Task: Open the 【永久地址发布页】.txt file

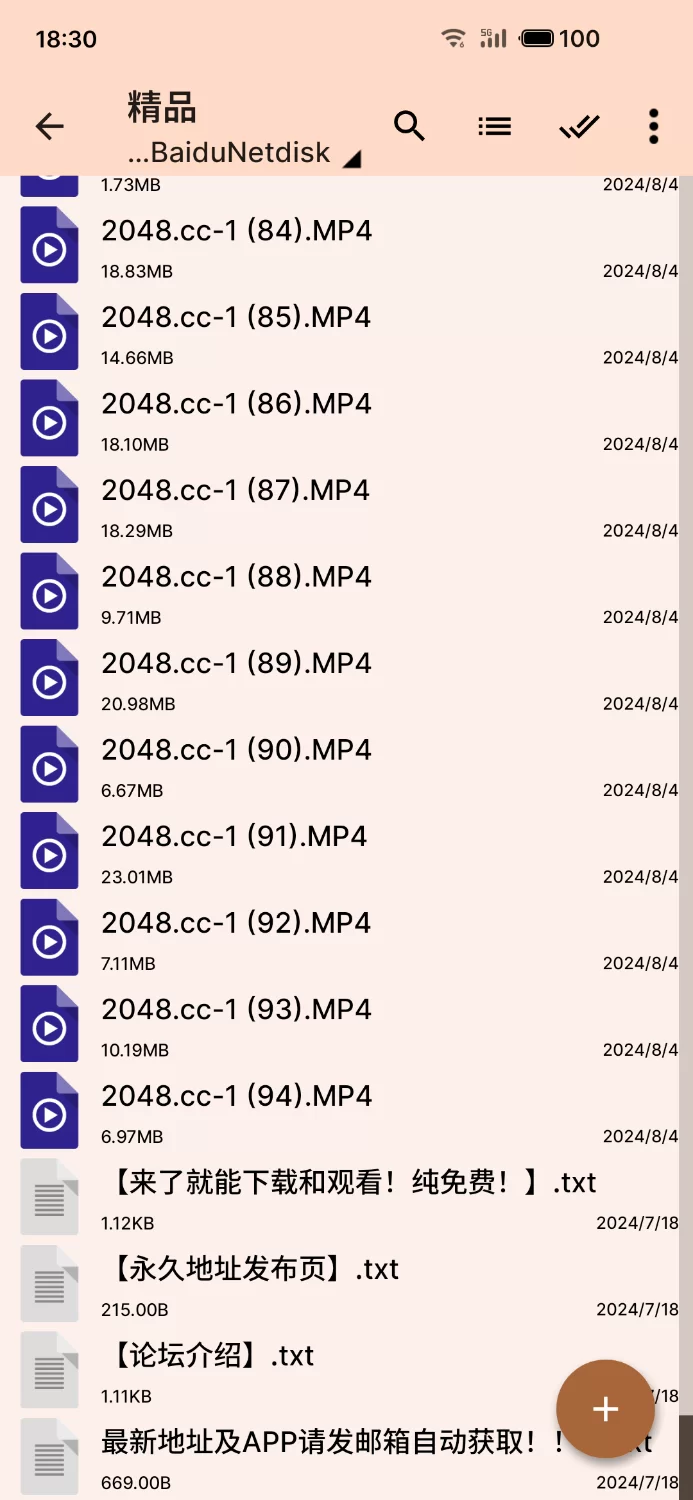Action: 346,1283
